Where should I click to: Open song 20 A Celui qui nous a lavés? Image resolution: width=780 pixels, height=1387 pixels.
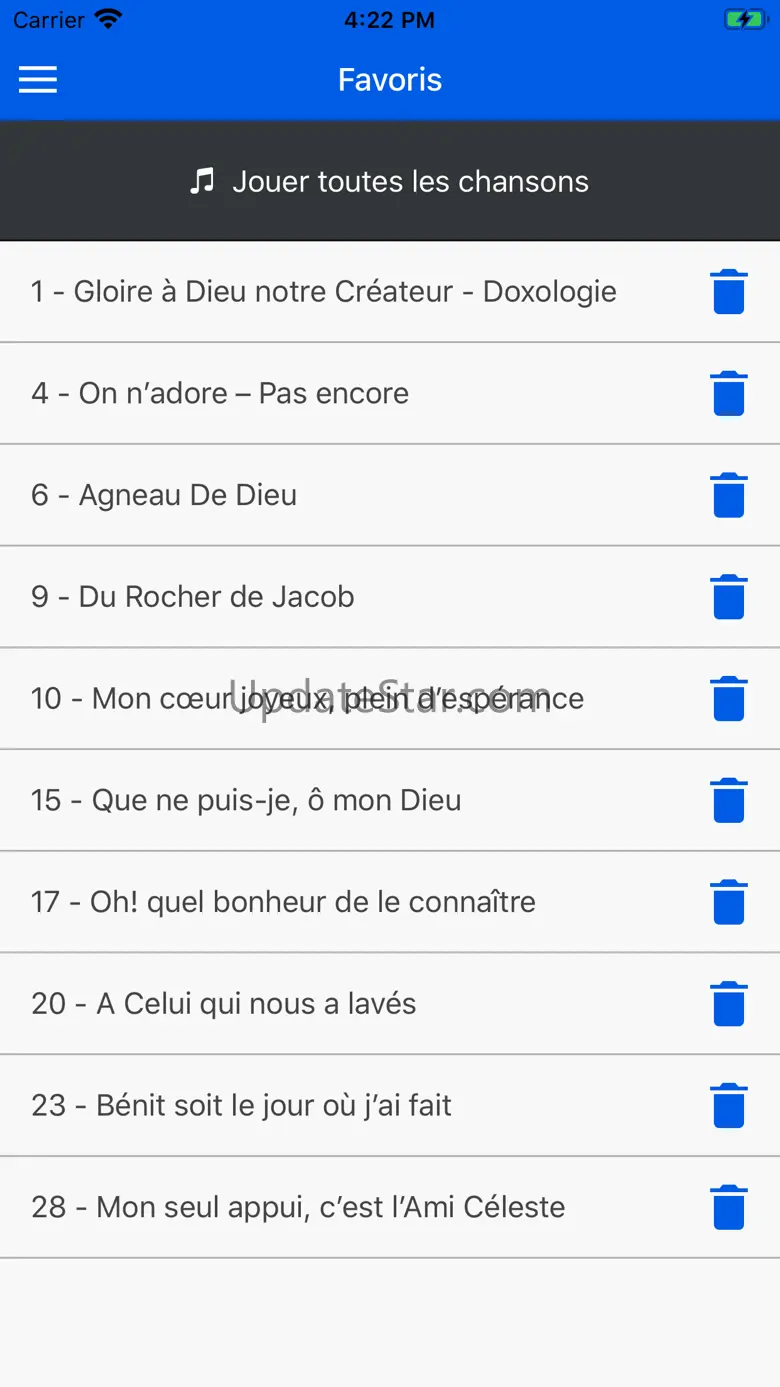tap(224, 1004)
